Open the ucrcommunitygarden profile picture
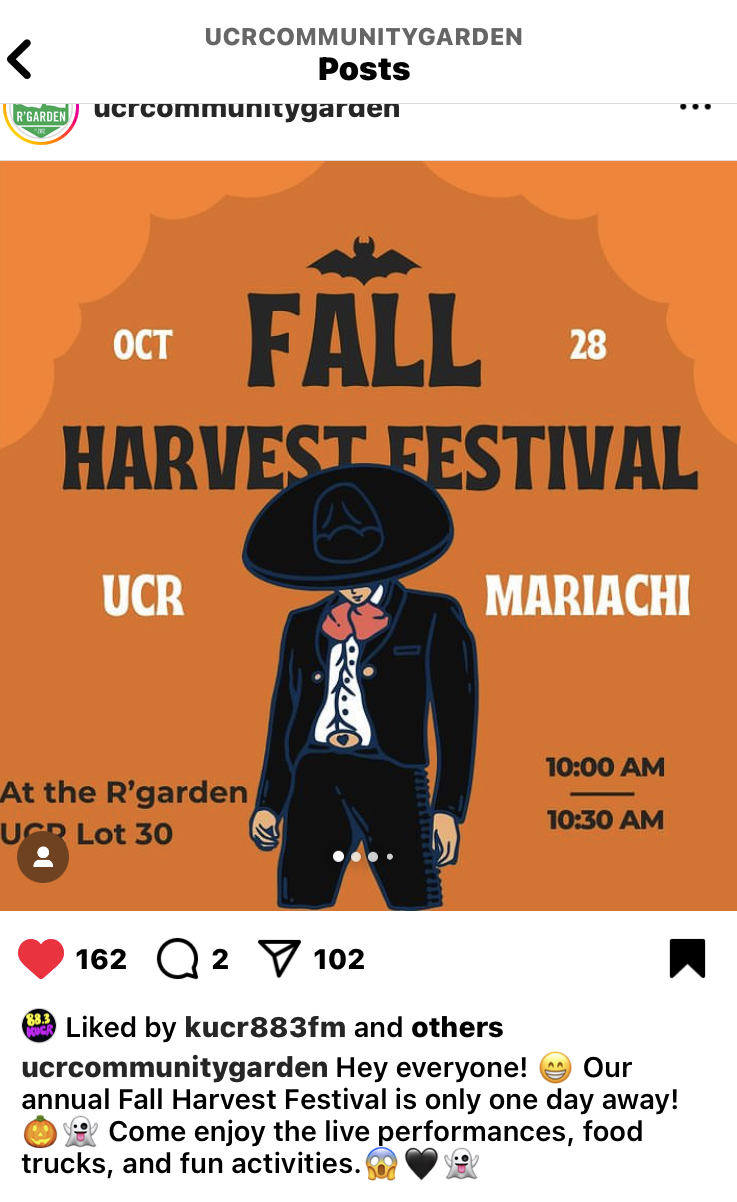 41,119
